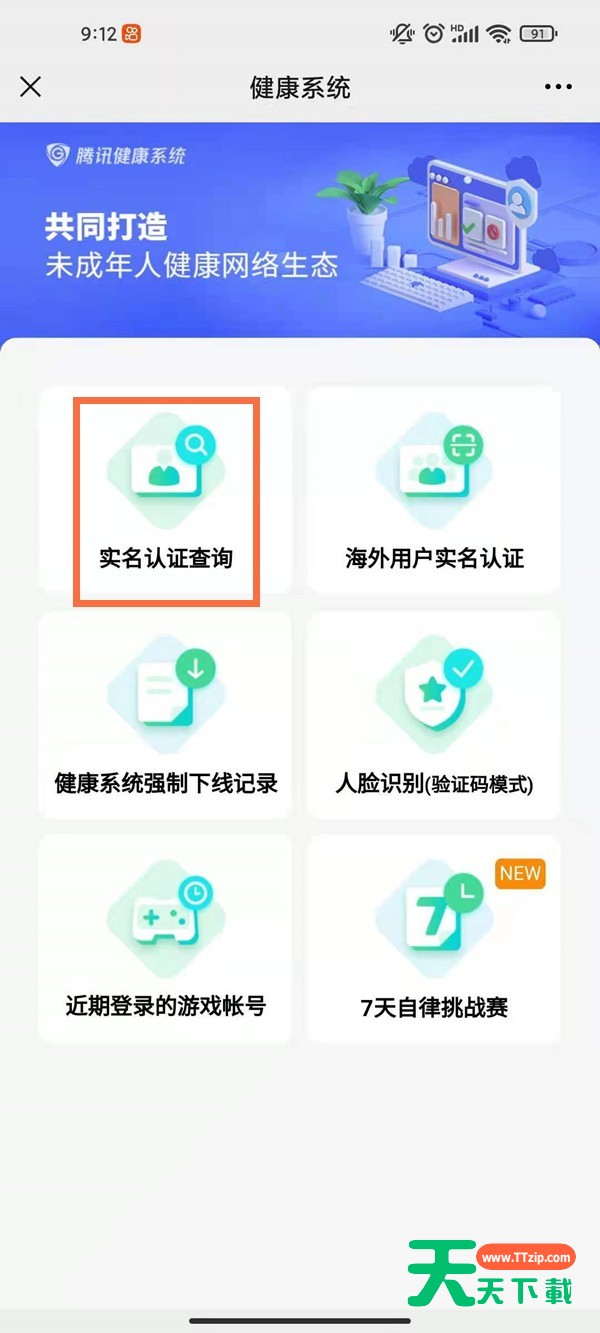Check 近期登录的游戏帐号

[x=166, y=940]
